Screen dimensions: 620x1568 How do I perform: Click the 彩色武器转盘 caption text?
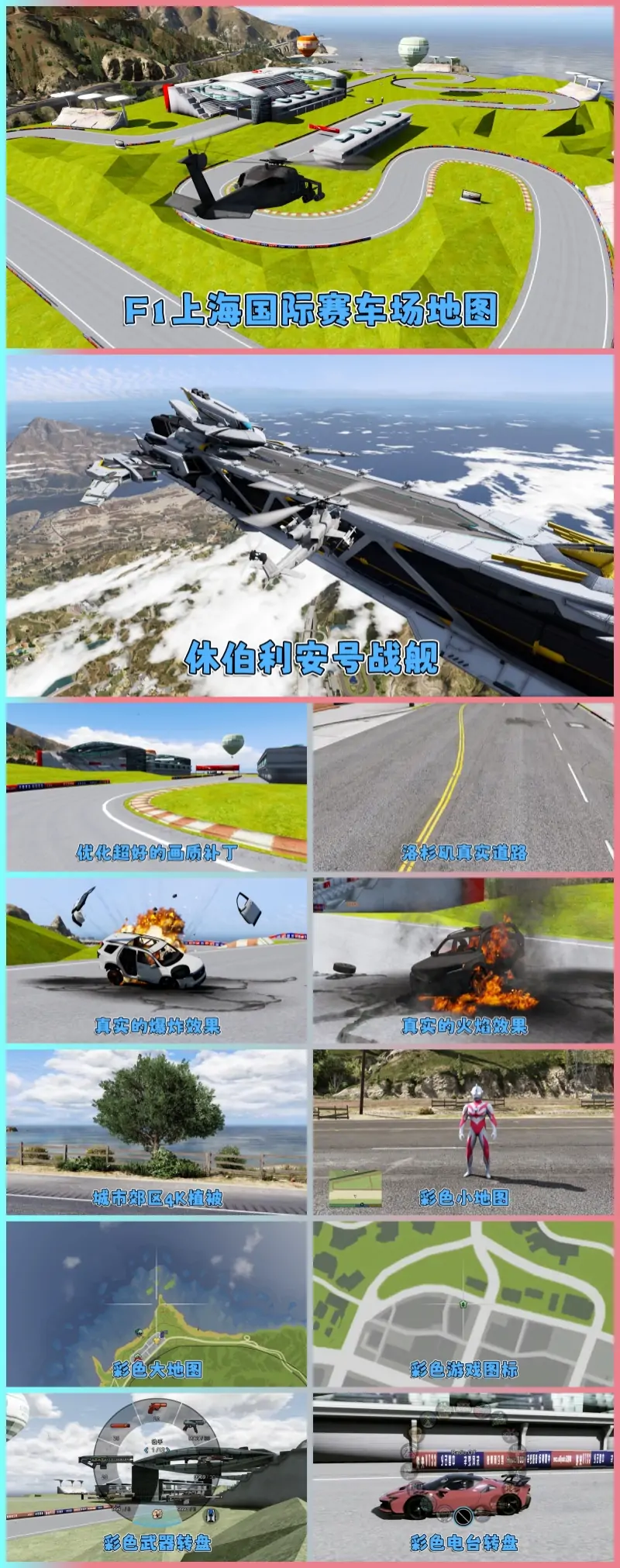click(158, 1541)
